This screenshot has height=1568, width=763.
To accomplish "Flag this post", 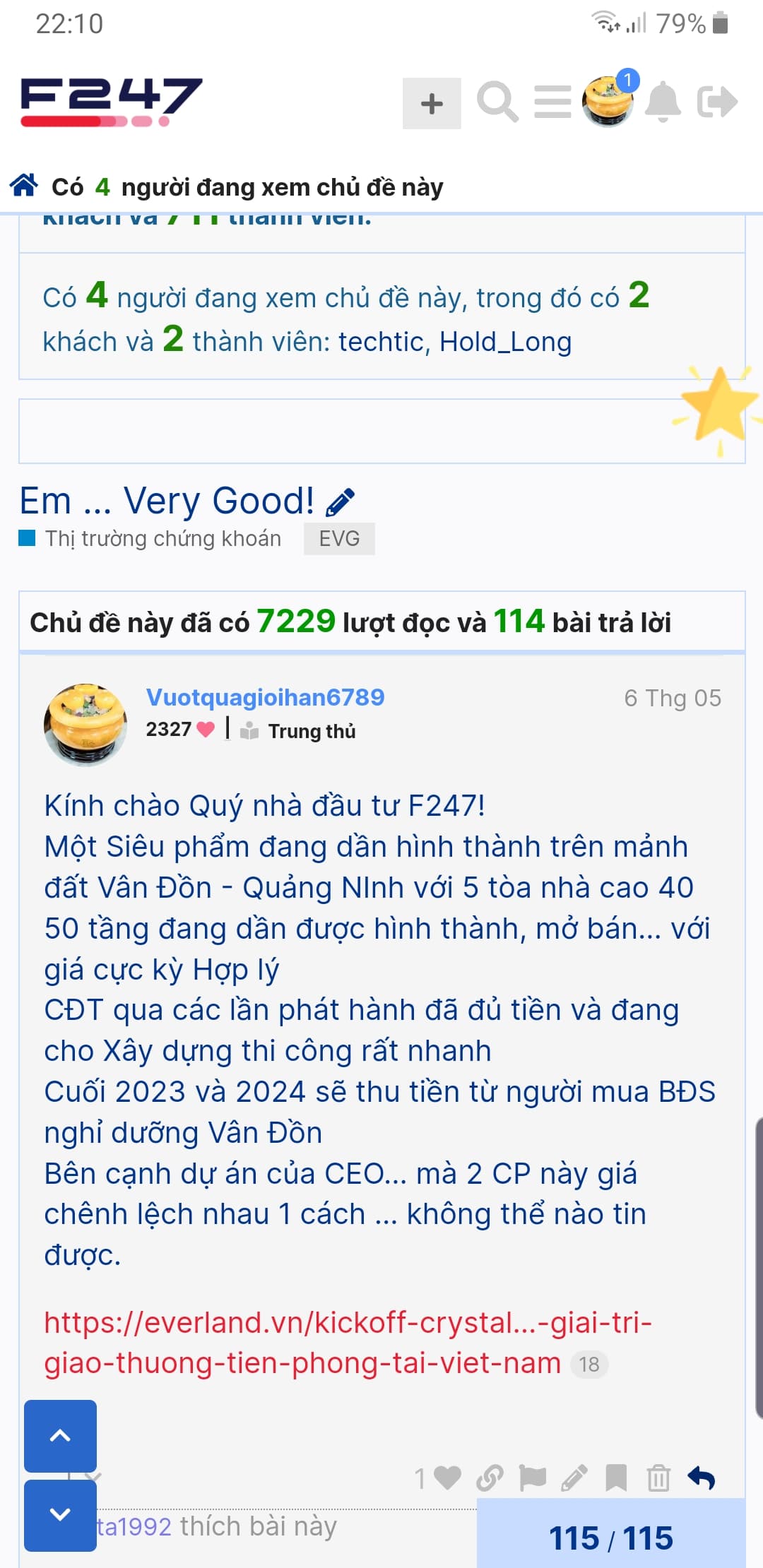I will [532, 1478].
